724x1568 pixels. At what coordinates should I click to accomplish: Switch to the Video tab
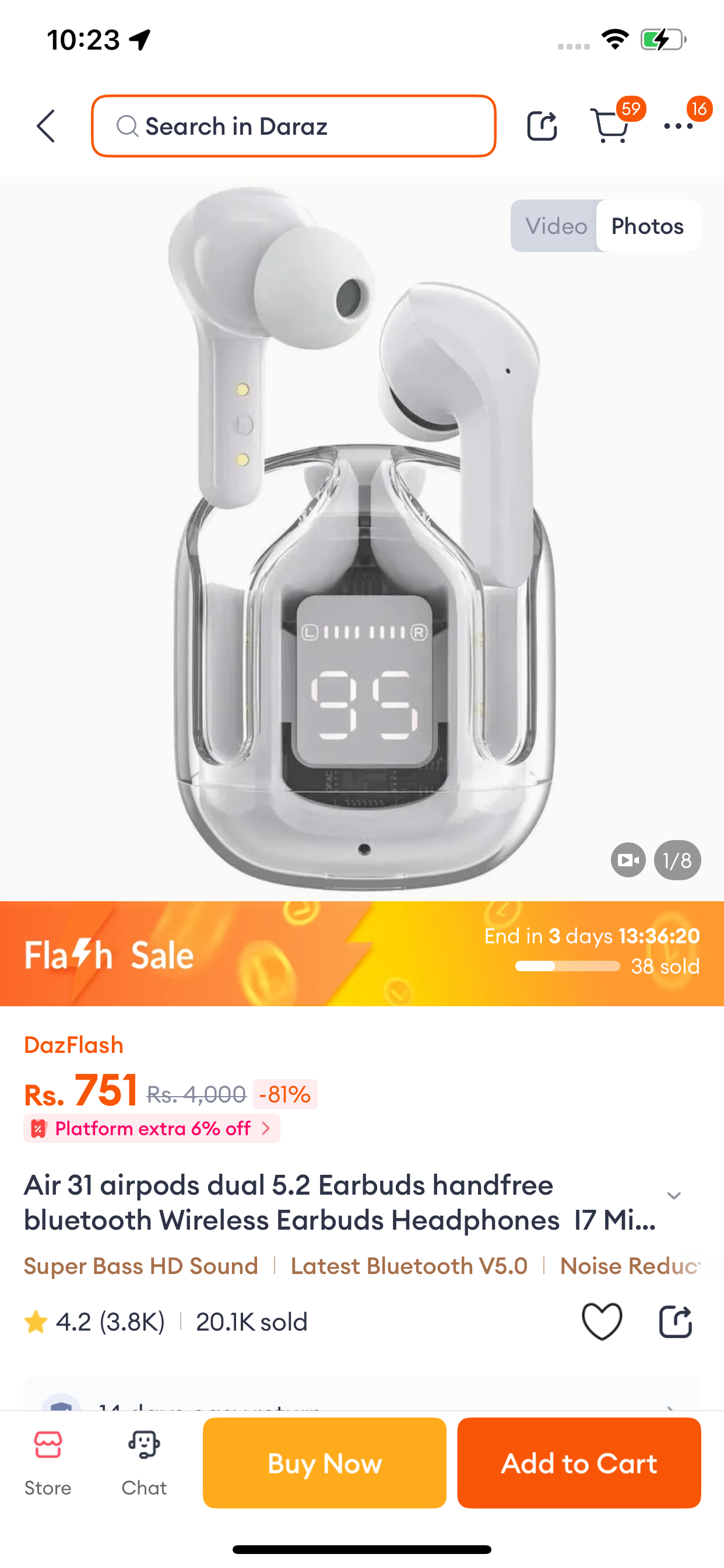[x=555, y=226]
